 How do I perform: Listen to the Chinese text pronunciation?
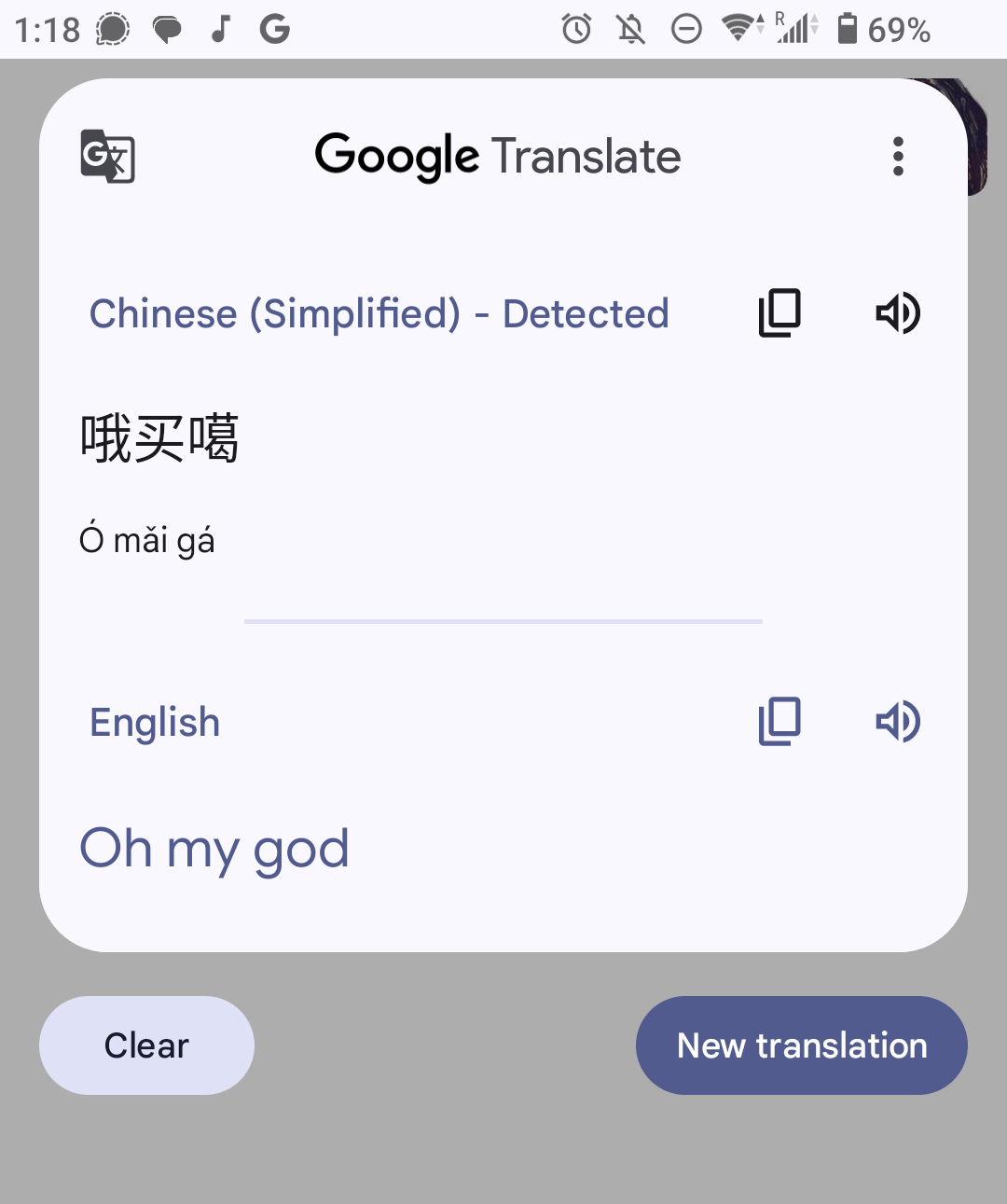[898, 312]
